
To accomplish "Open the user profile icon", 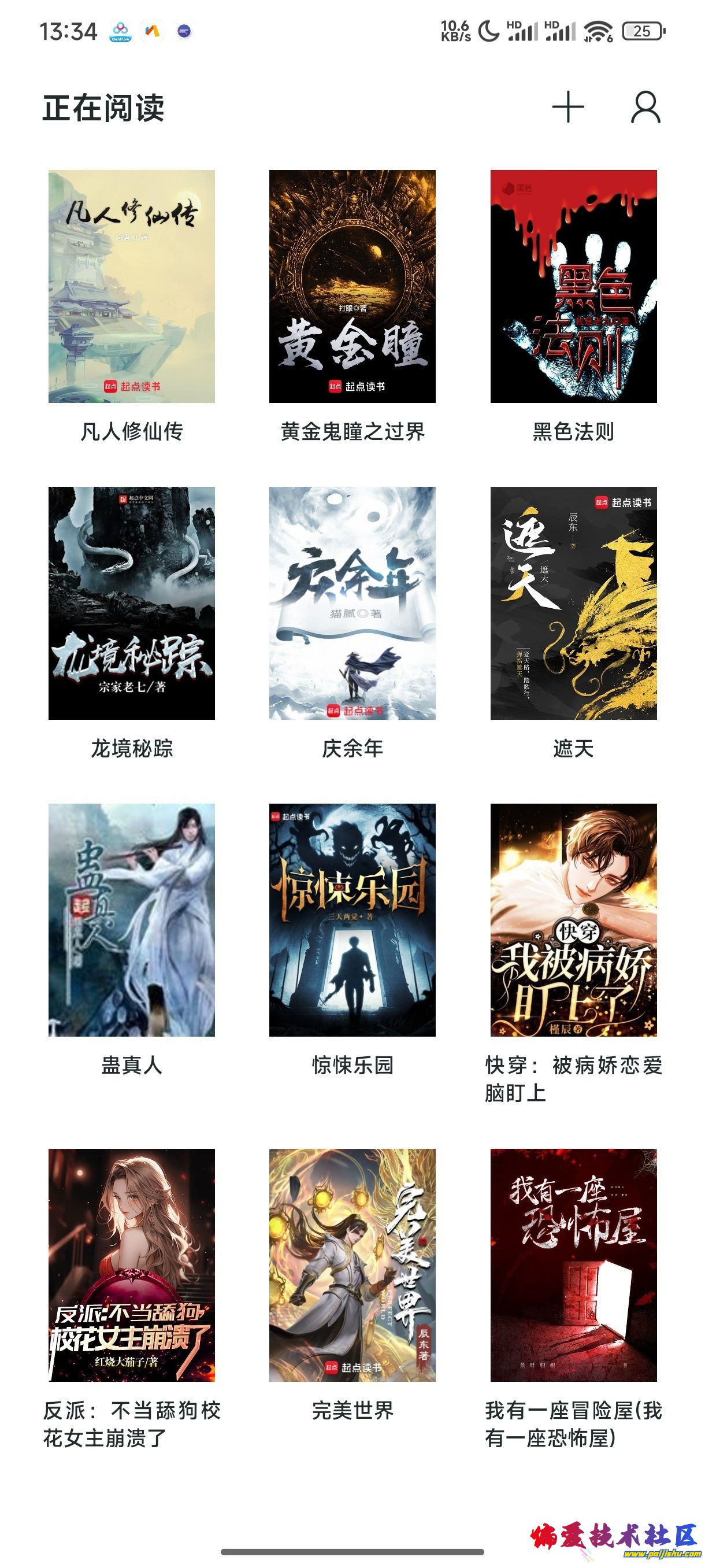I will pyautogui.click(x=645, y=108).
